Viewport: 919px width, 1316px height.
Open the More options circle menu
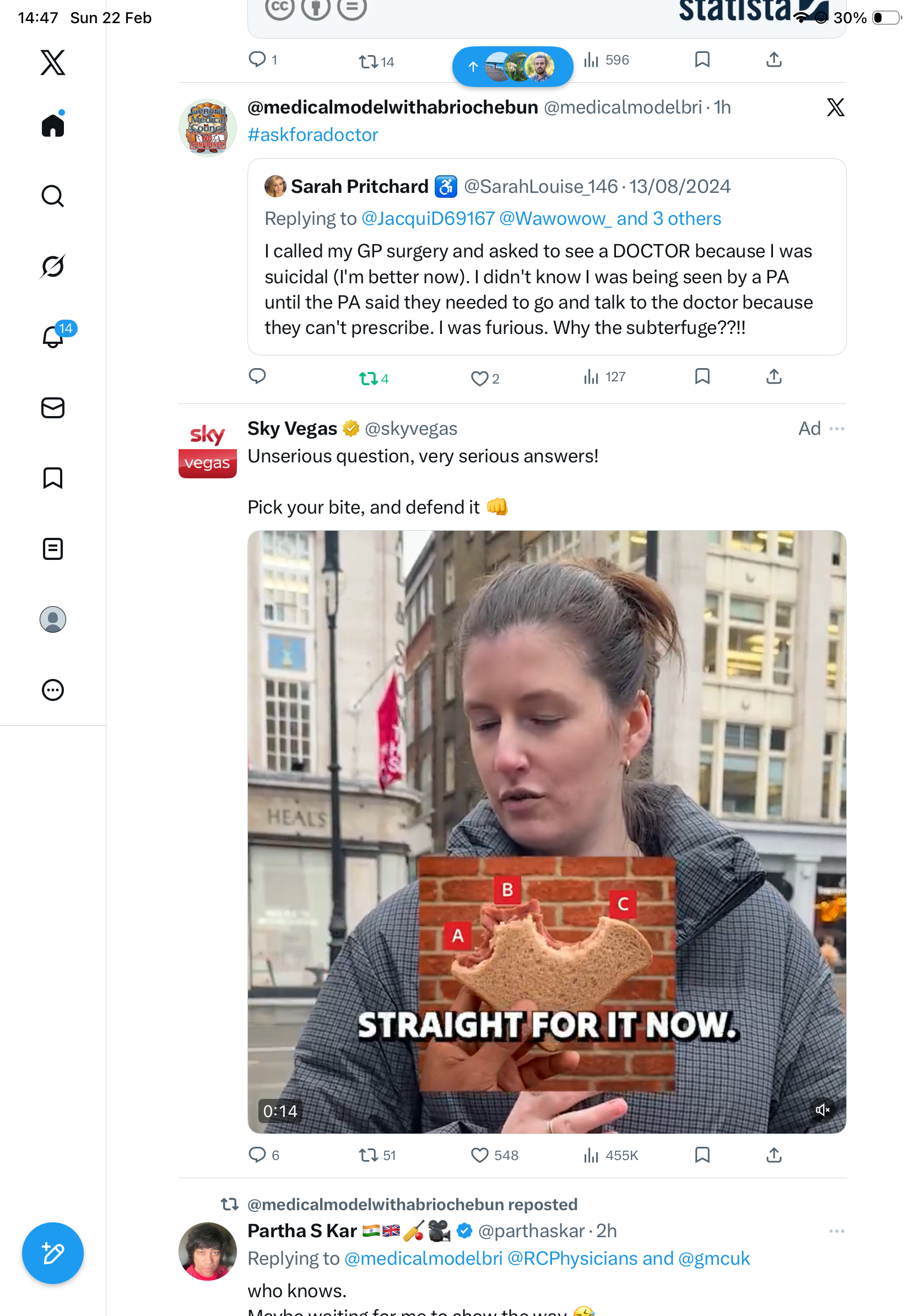[x=53, y=690]
